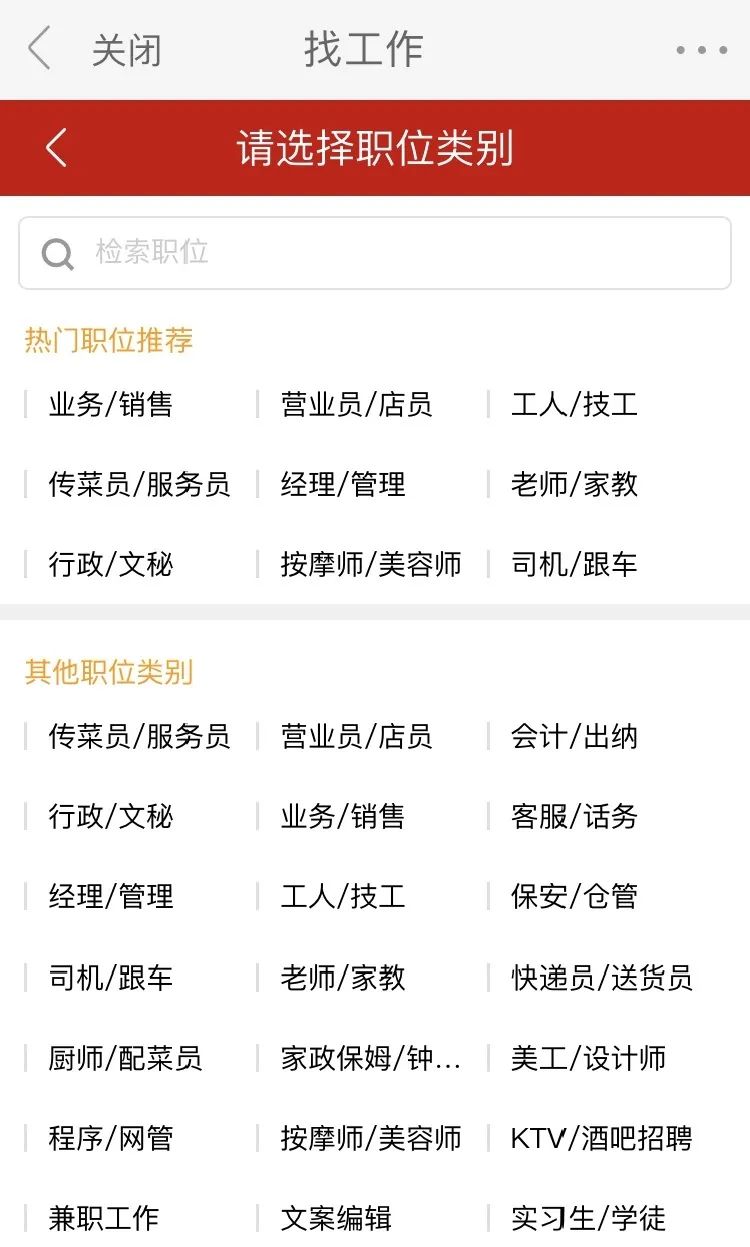Pick 快递员/送货员 category
The width and height of the screenshot is (750, 1247).
[x=602, y=977]
